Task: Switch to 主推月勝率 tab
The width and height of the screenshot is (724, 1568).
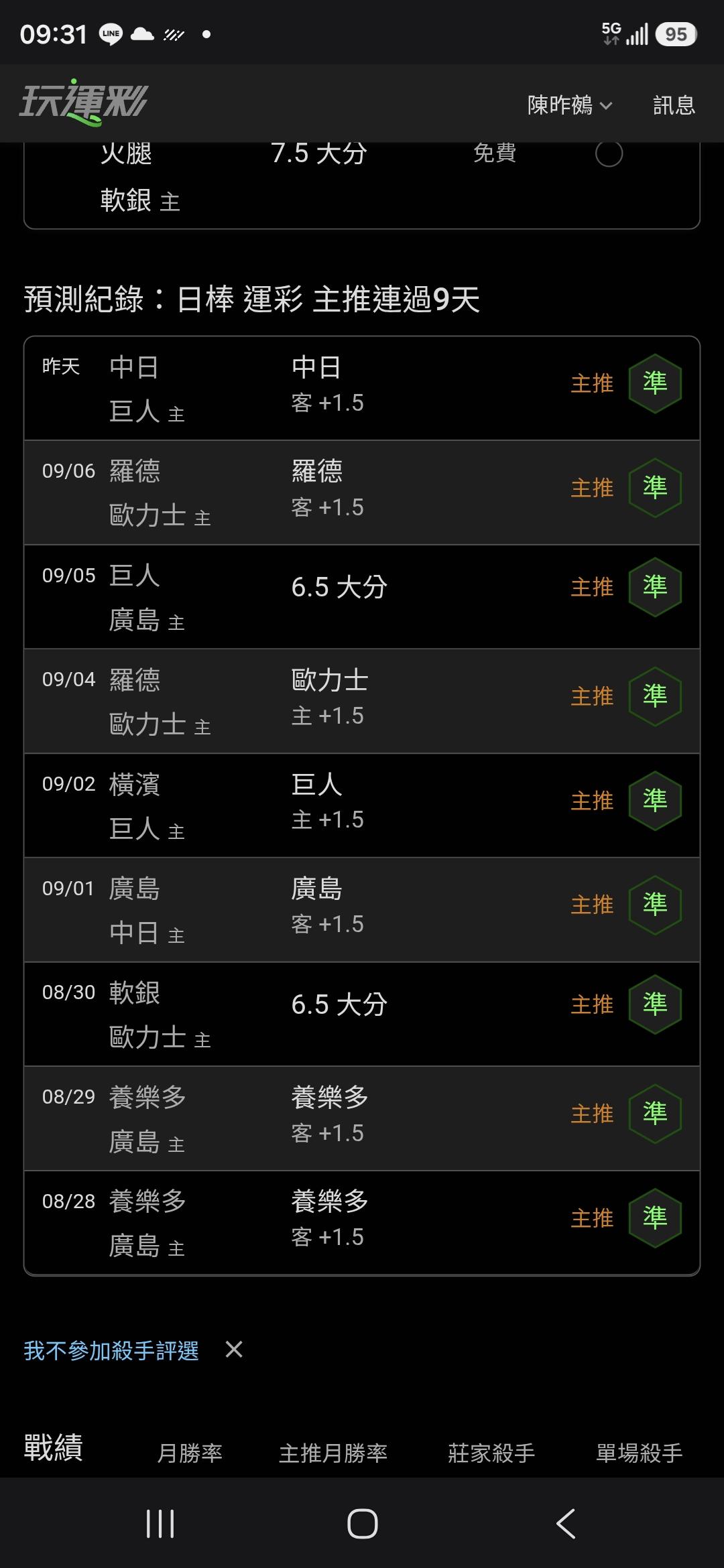Action: point(333,1453)
